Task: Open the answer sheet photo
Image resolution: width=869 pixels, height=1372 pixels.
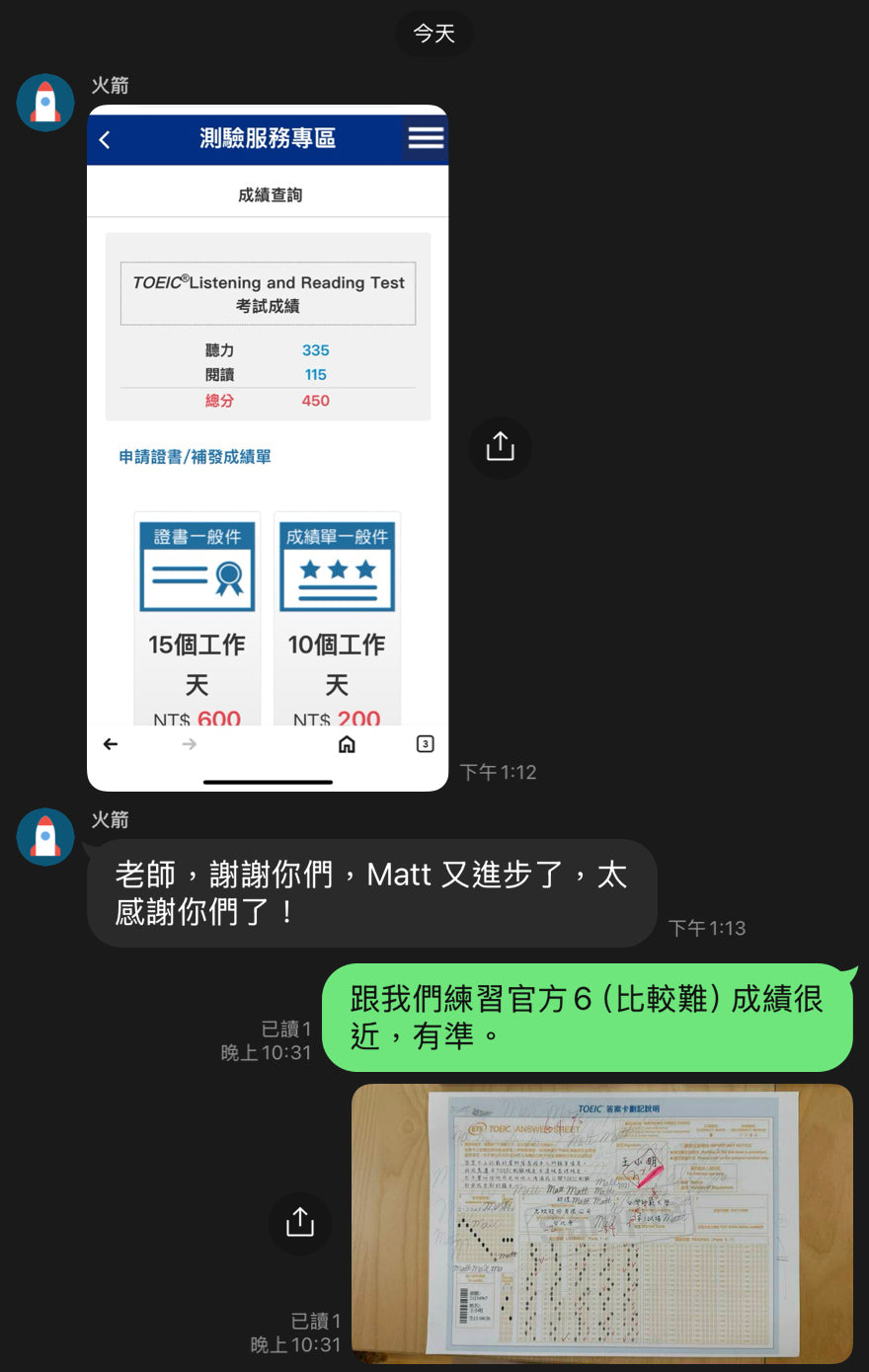Action: pos(601,1223)
